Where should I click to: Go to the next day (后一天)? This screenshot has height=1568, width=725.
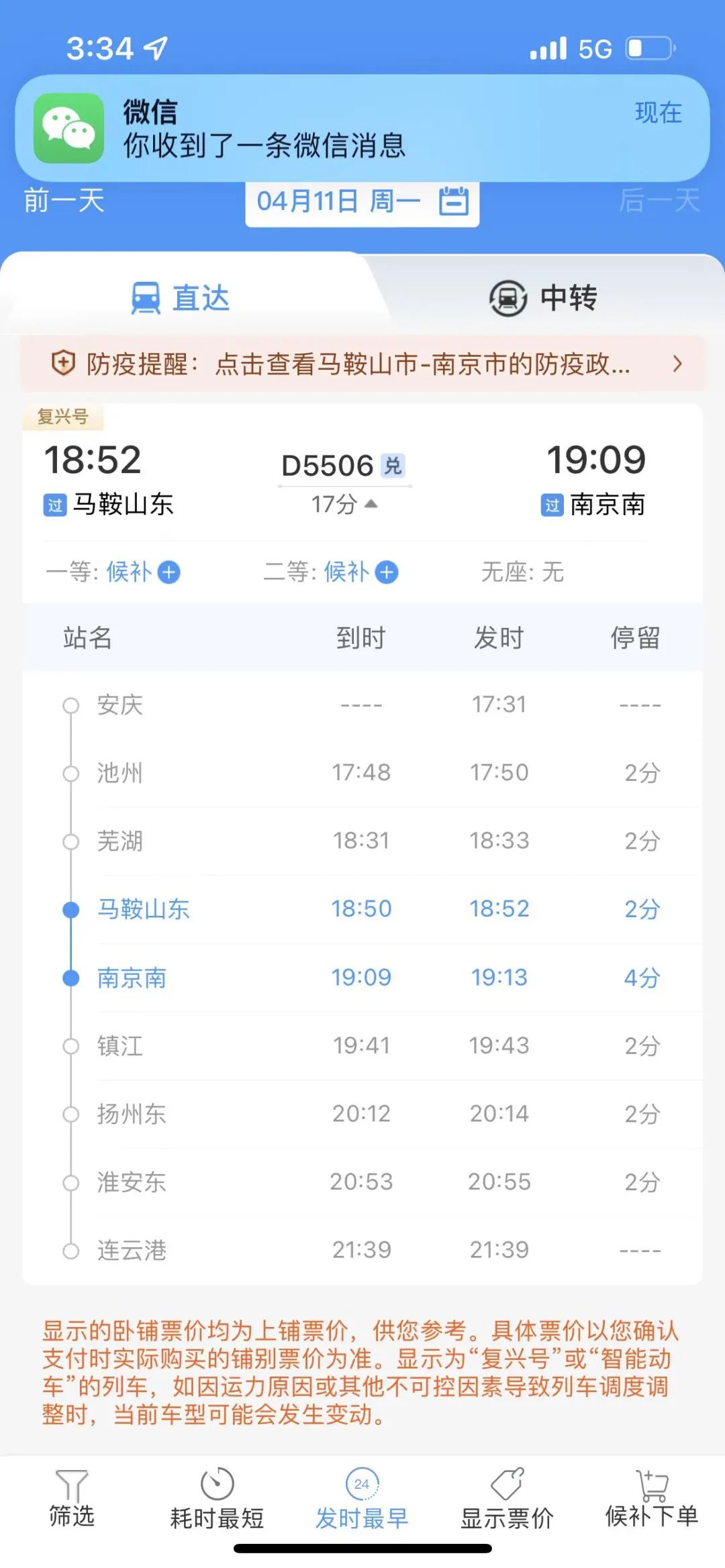coord(659,201)
